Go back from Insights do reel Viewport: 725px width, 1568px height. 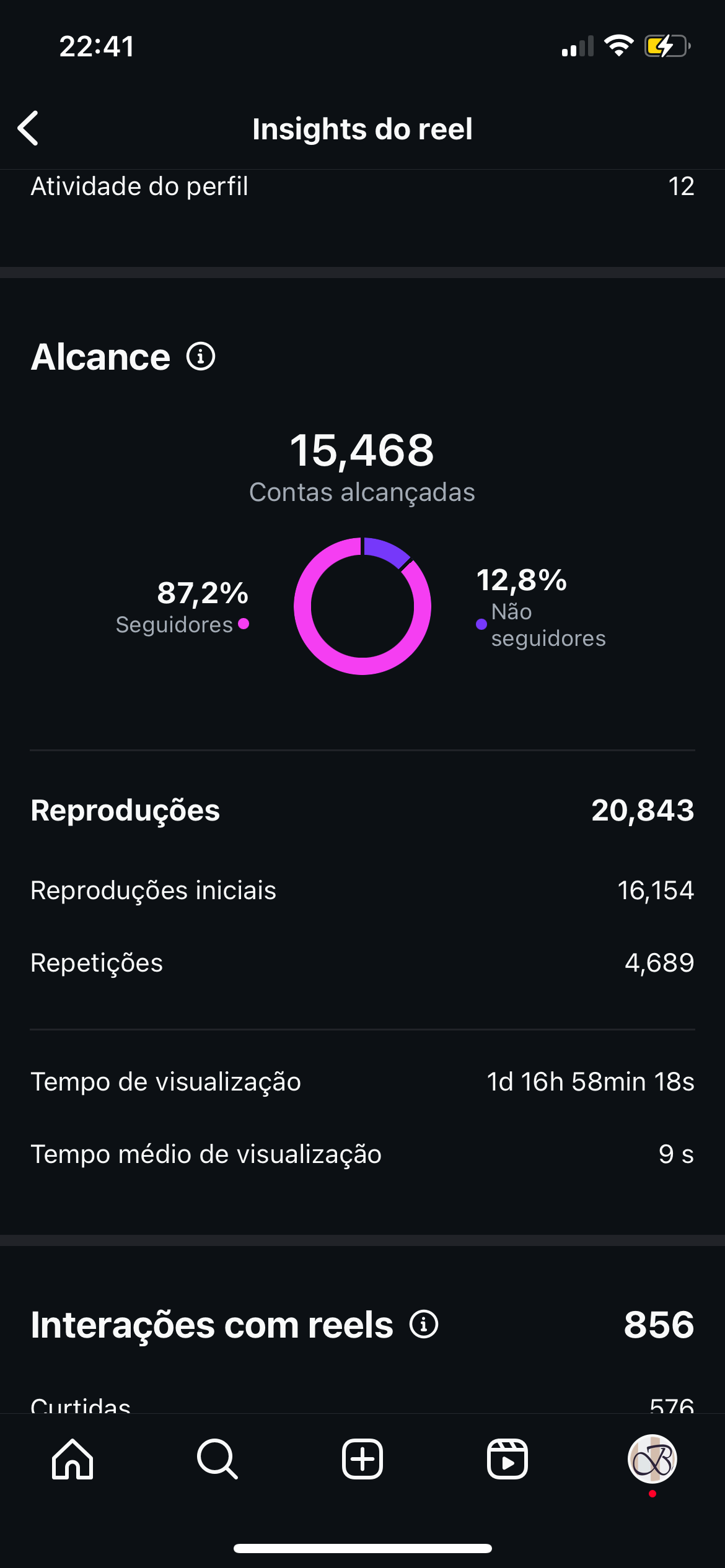(29, 129)
